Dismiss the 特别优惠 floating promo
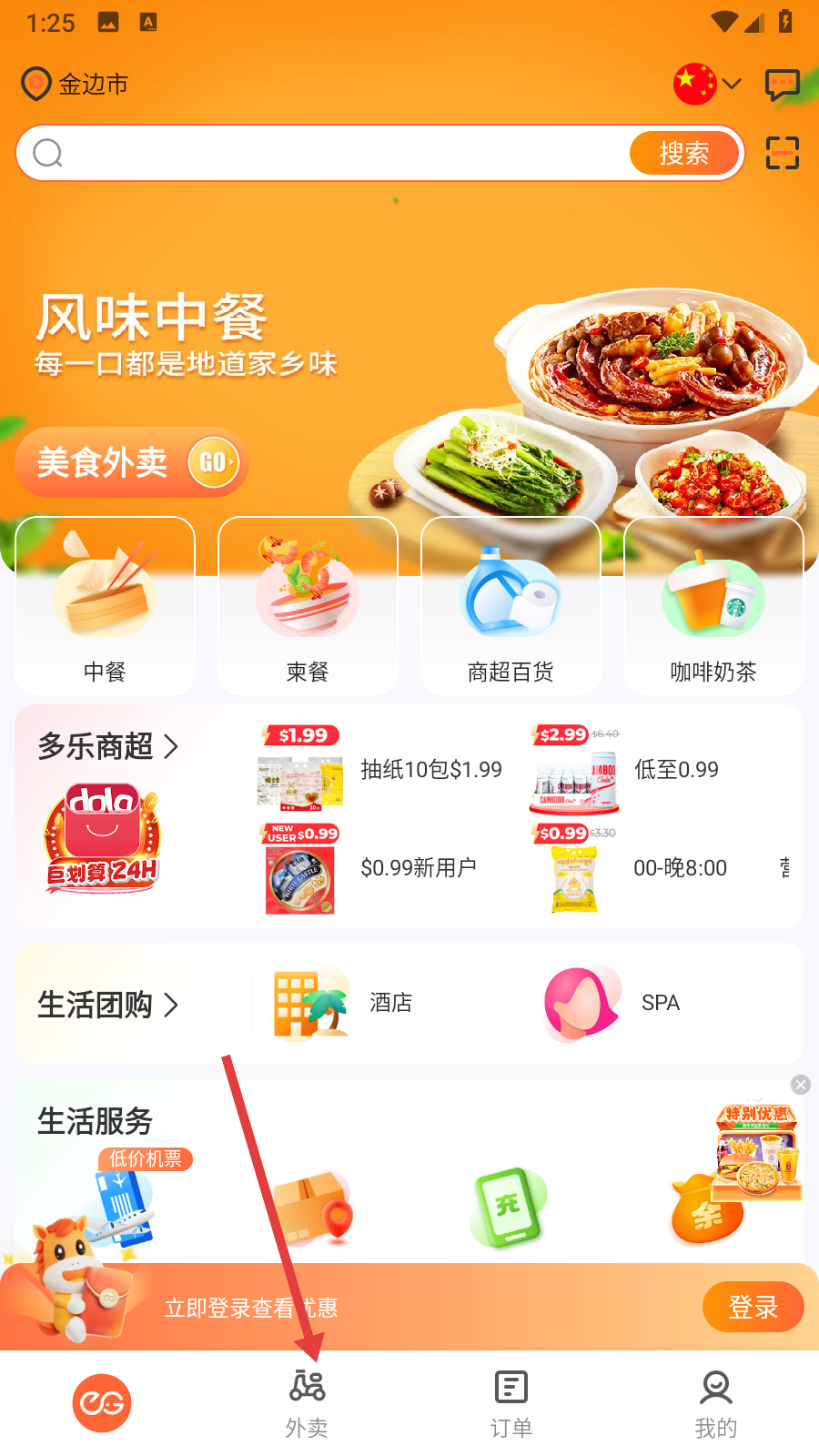This screenshot has height=1456, width=819. 801,1085
